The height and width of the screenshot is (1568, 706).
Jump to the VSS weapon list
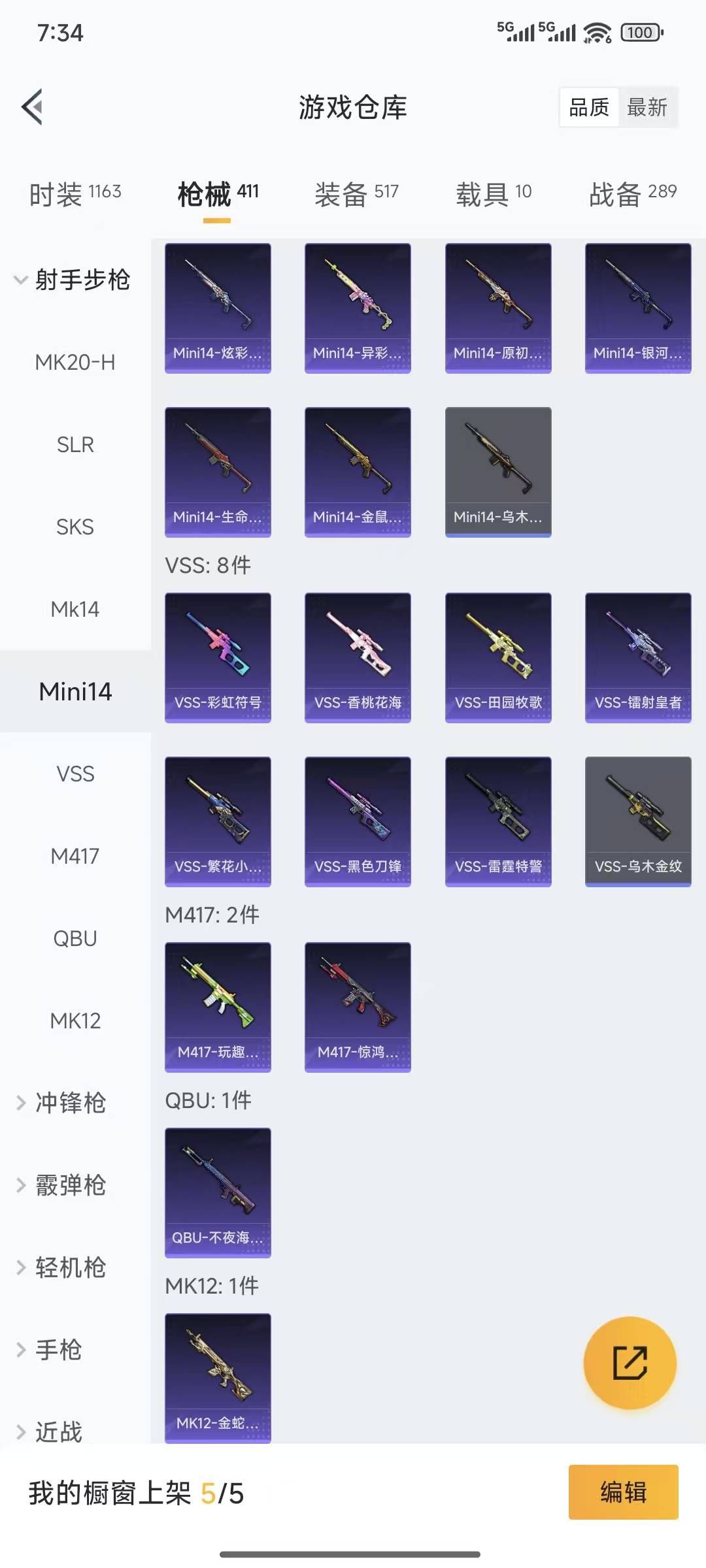click(75, 774)
